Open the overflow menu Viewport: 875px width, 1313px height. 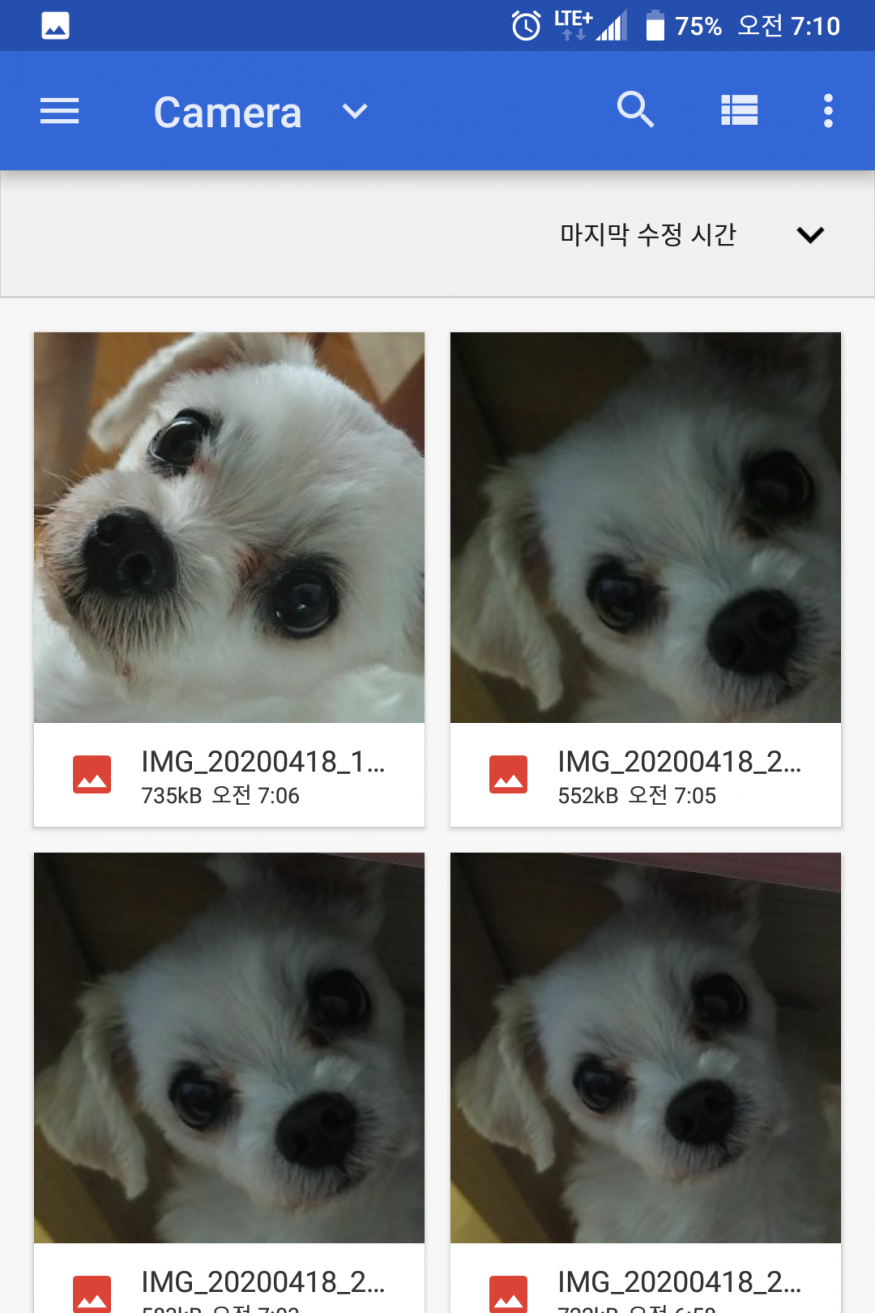[x=828, y=110]
